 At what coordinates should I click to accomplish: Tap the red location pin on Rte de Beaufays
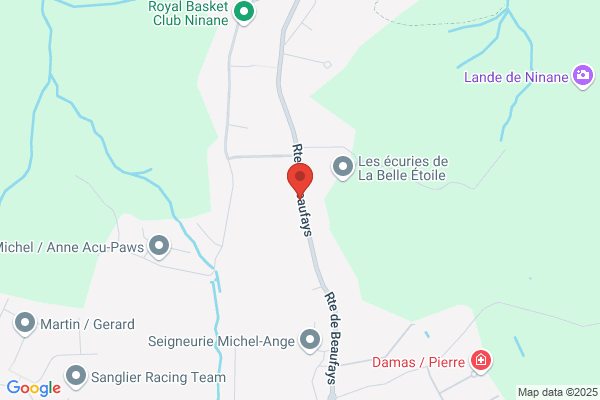pos(300,180)
